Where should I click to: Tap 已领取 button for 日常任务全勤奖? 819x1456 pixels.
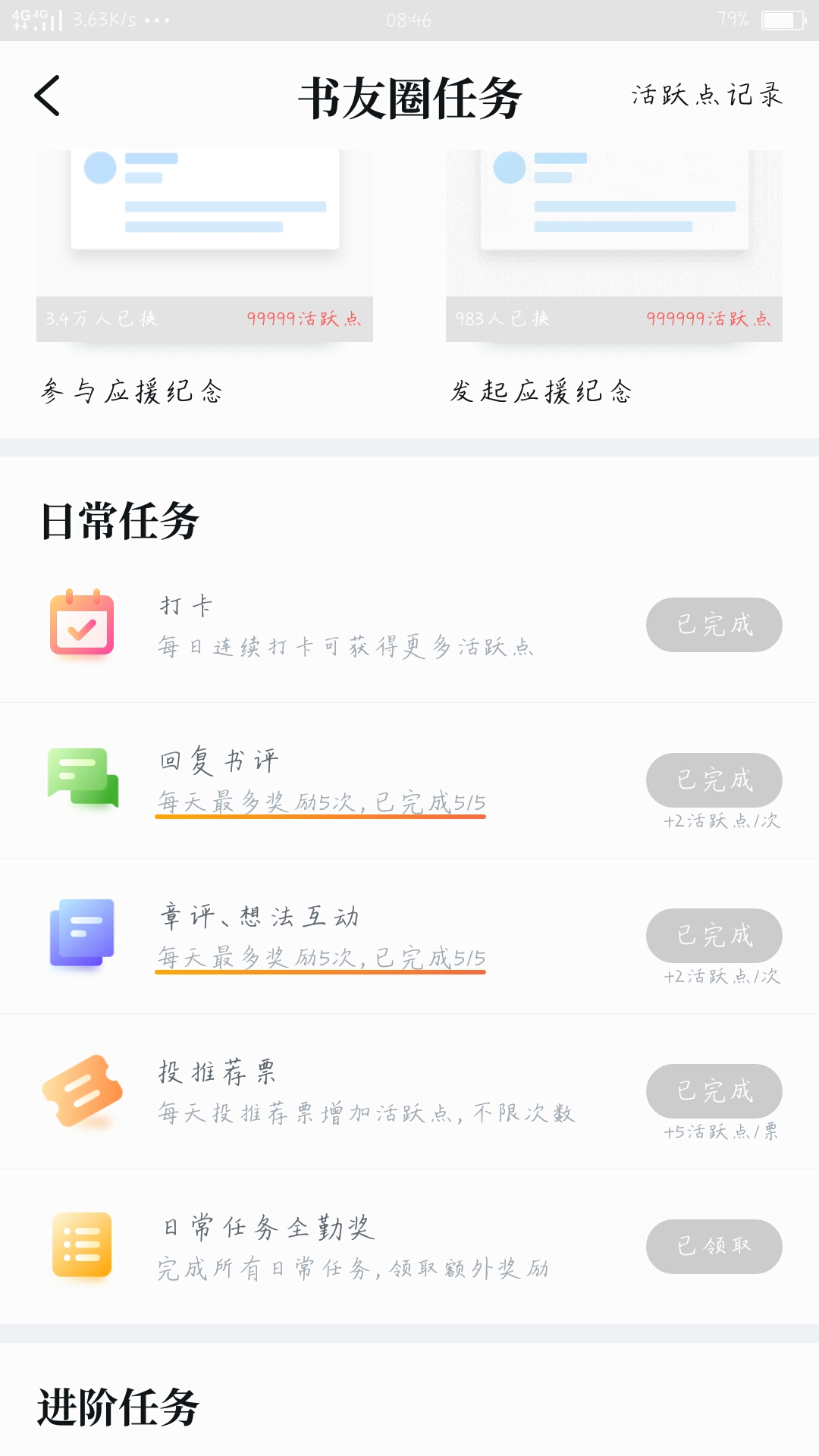pyautogui.click(x=714, y=1247)
